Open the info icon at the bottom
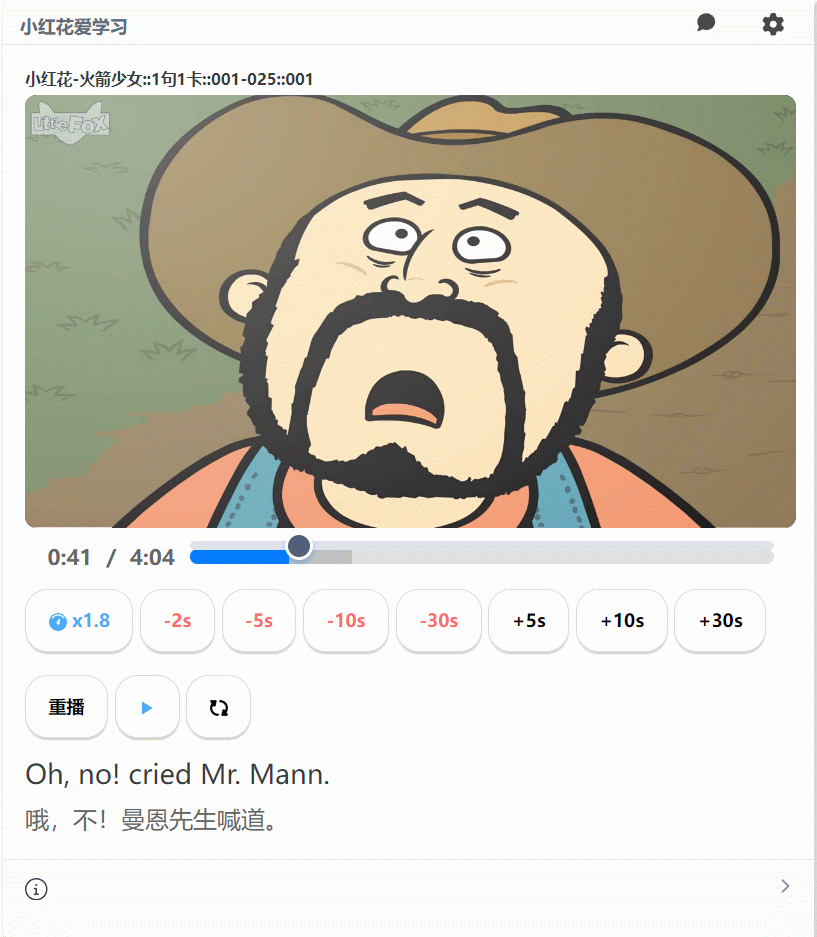The image size is (817, 937). [36, 888]
